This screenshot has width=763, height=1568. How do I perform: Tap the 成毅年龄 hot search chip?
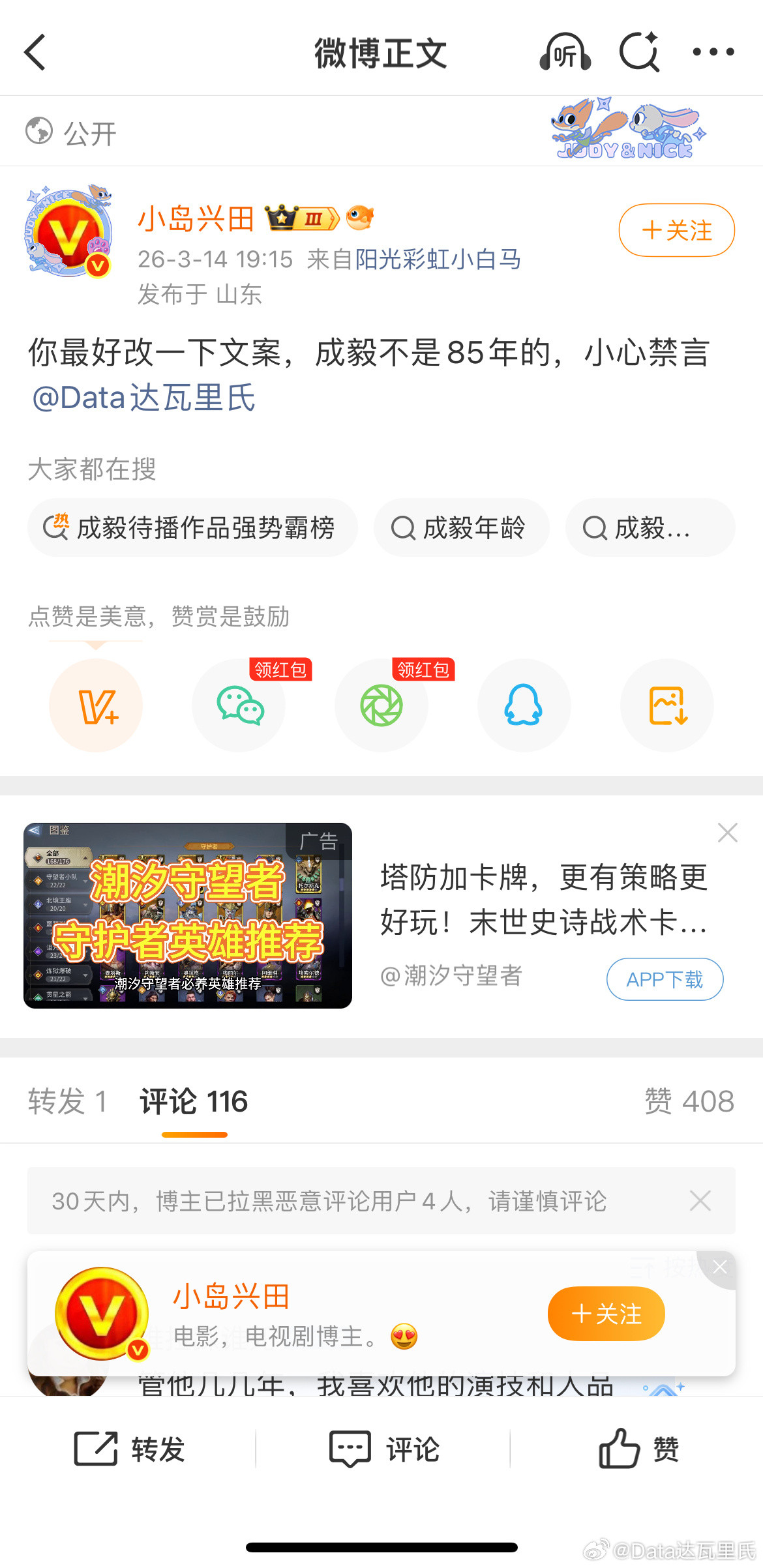pos(461,528)
